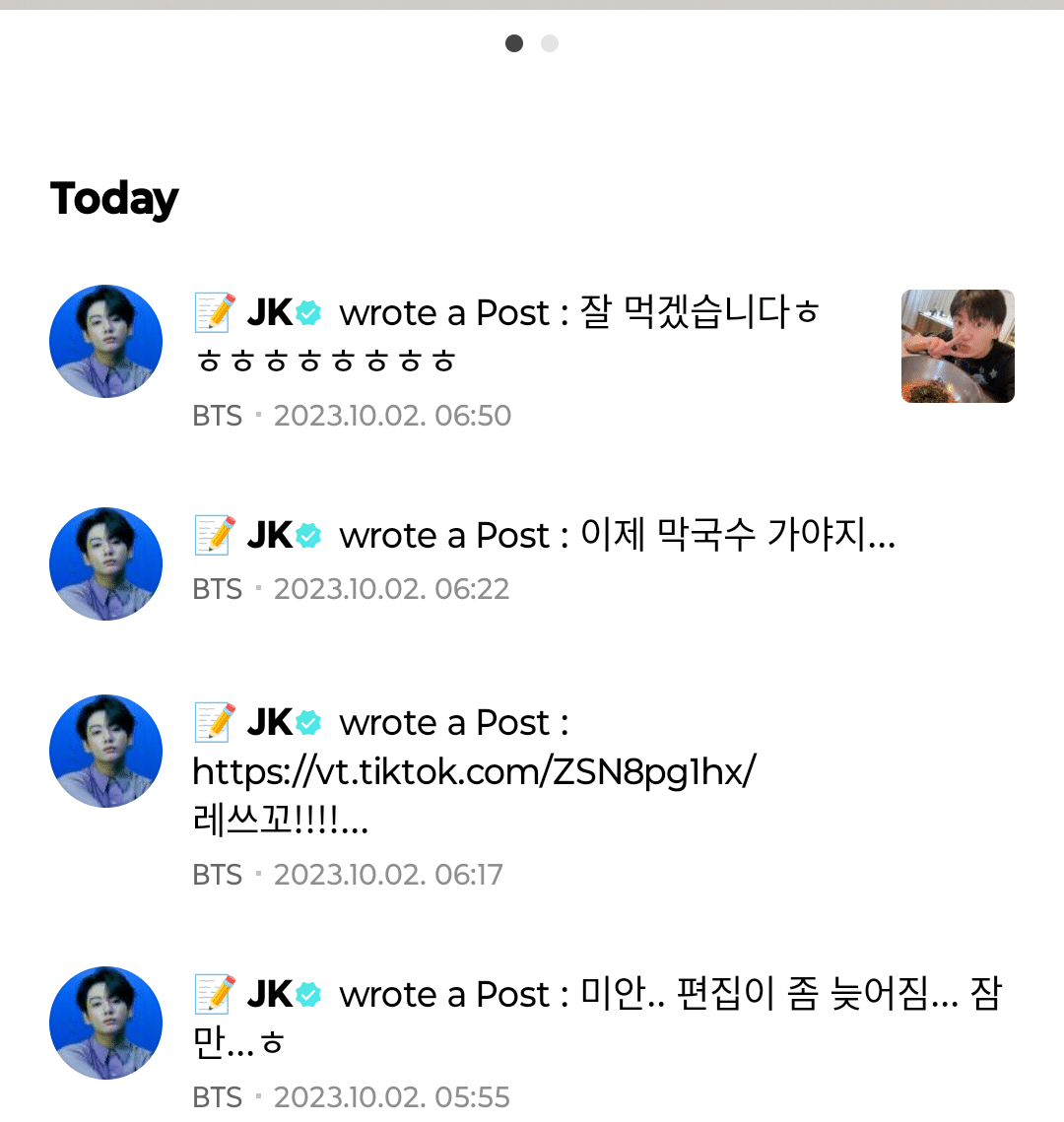
Task: Click the verified badge on the TikTok post
Action: (x=308, y=721)
